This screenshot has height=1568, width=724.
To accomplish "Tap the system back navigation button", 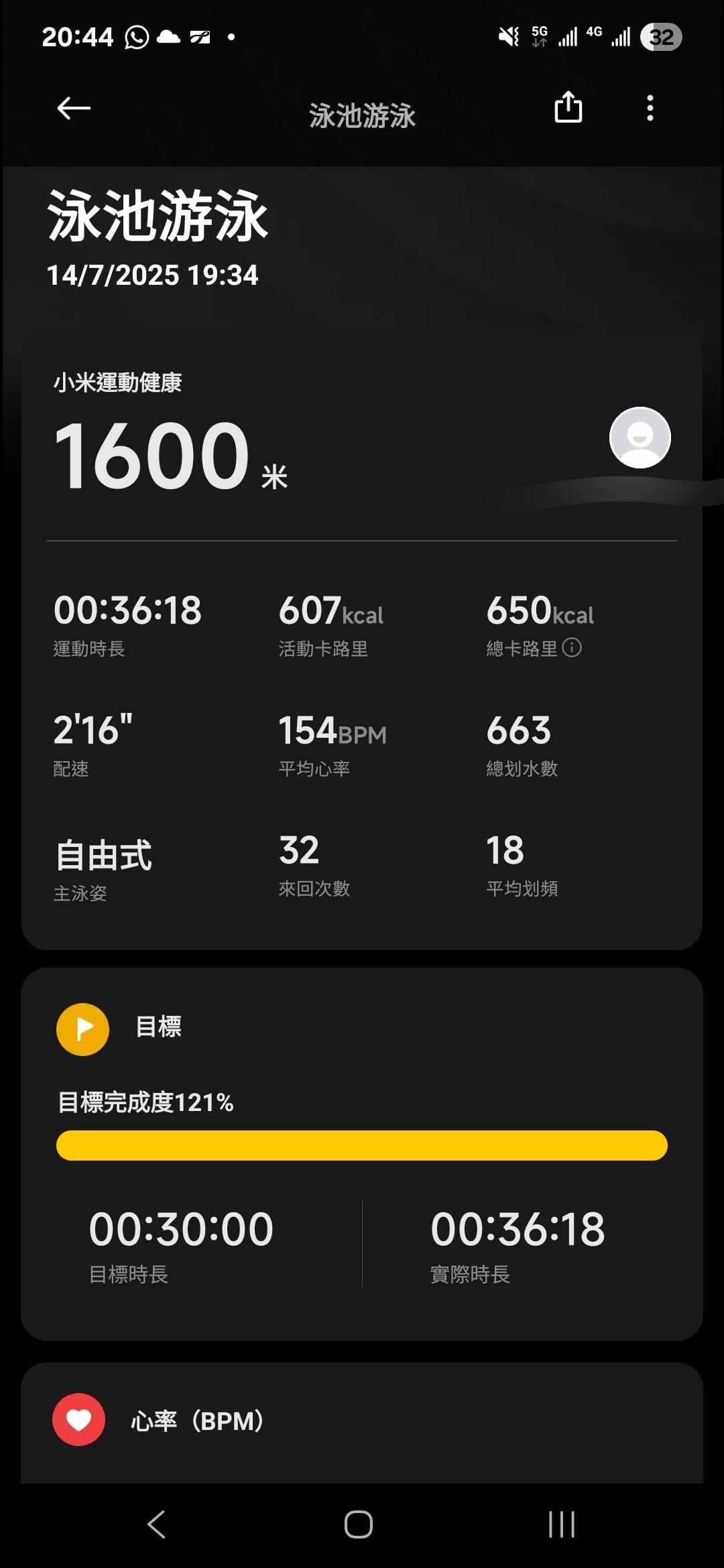I will [x=156, y=1524].
